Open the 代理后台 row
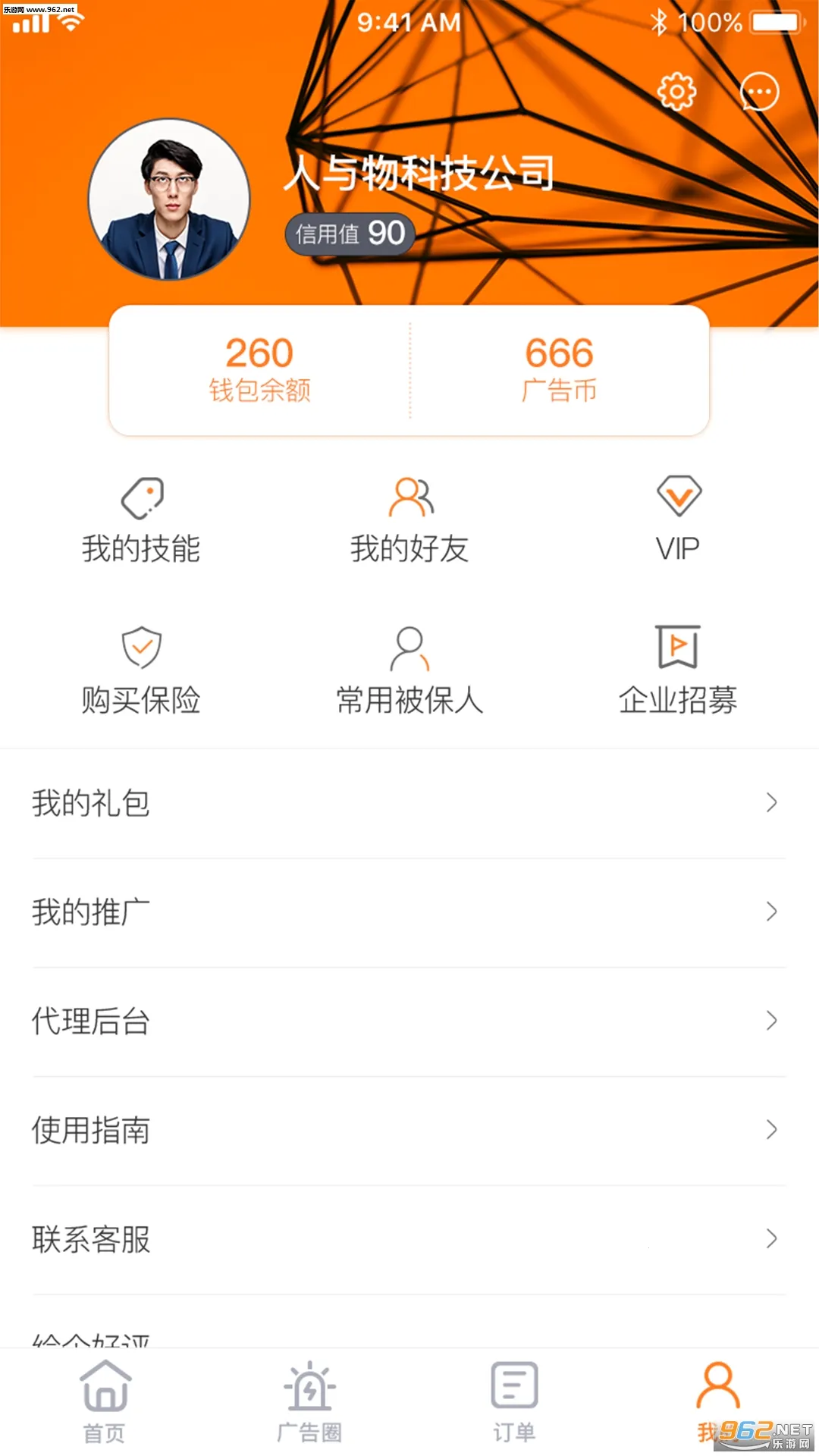The image size is (819, 1456). coord(408,1021)
